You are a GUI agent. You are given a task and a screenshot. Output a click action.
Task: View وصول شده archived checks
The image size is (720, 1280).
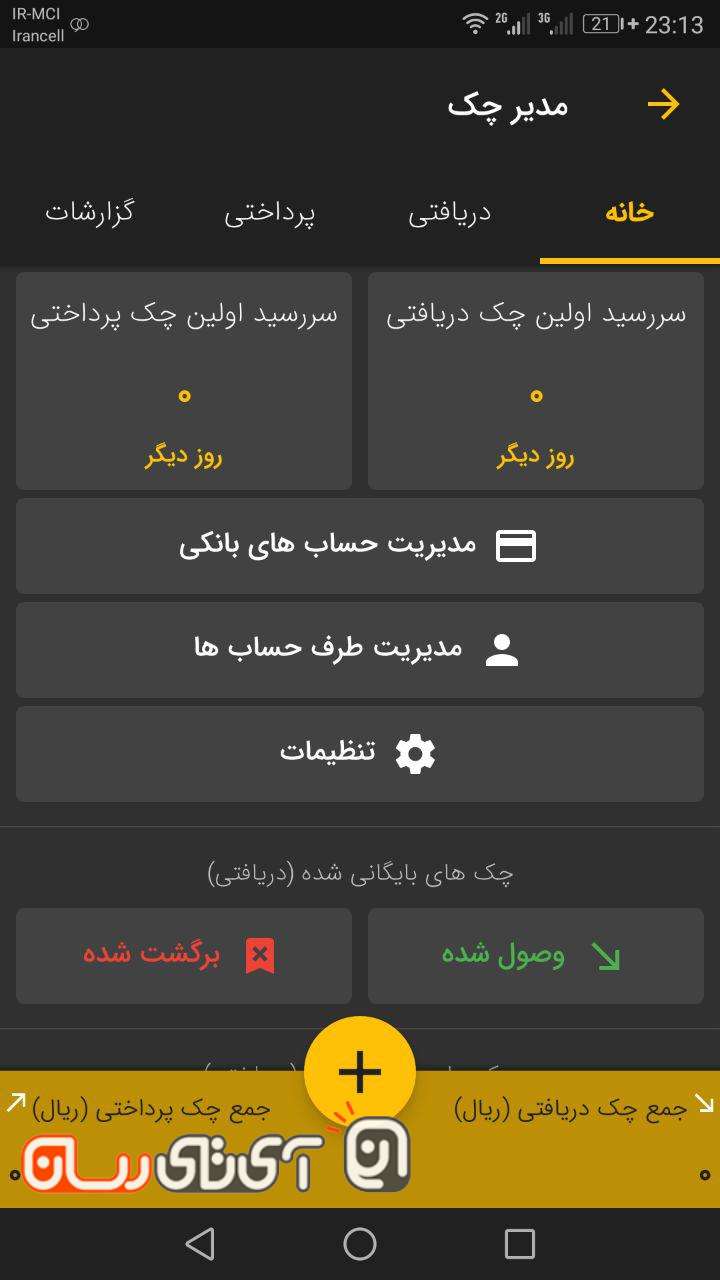point(536,956)
